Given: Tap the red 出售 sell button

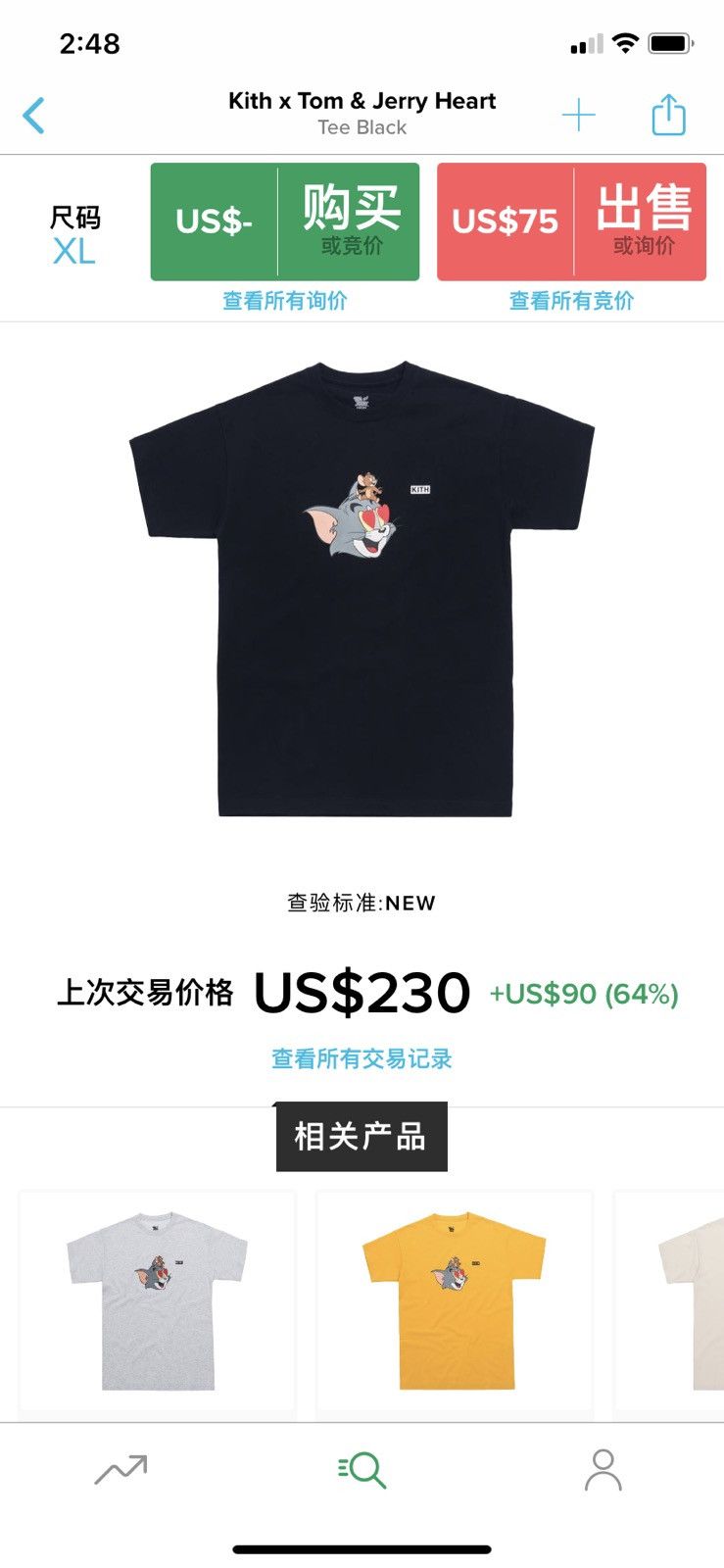Looking at the screenshot, I should point(571,221).
